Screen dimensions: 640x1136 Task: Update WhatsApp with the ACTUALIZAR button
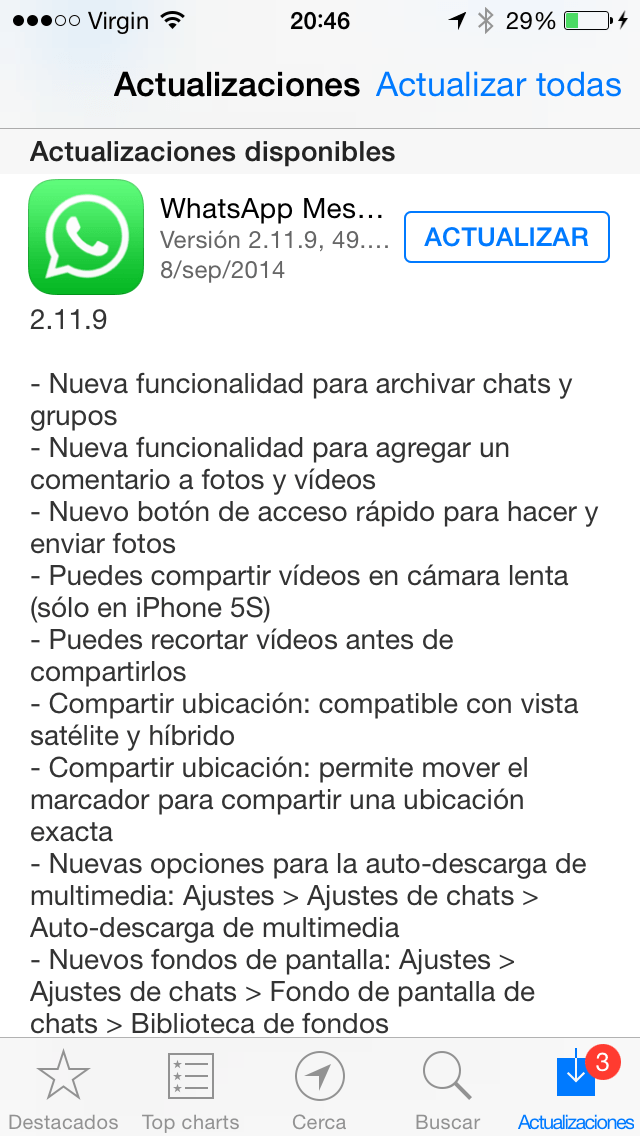click(506, 237)
